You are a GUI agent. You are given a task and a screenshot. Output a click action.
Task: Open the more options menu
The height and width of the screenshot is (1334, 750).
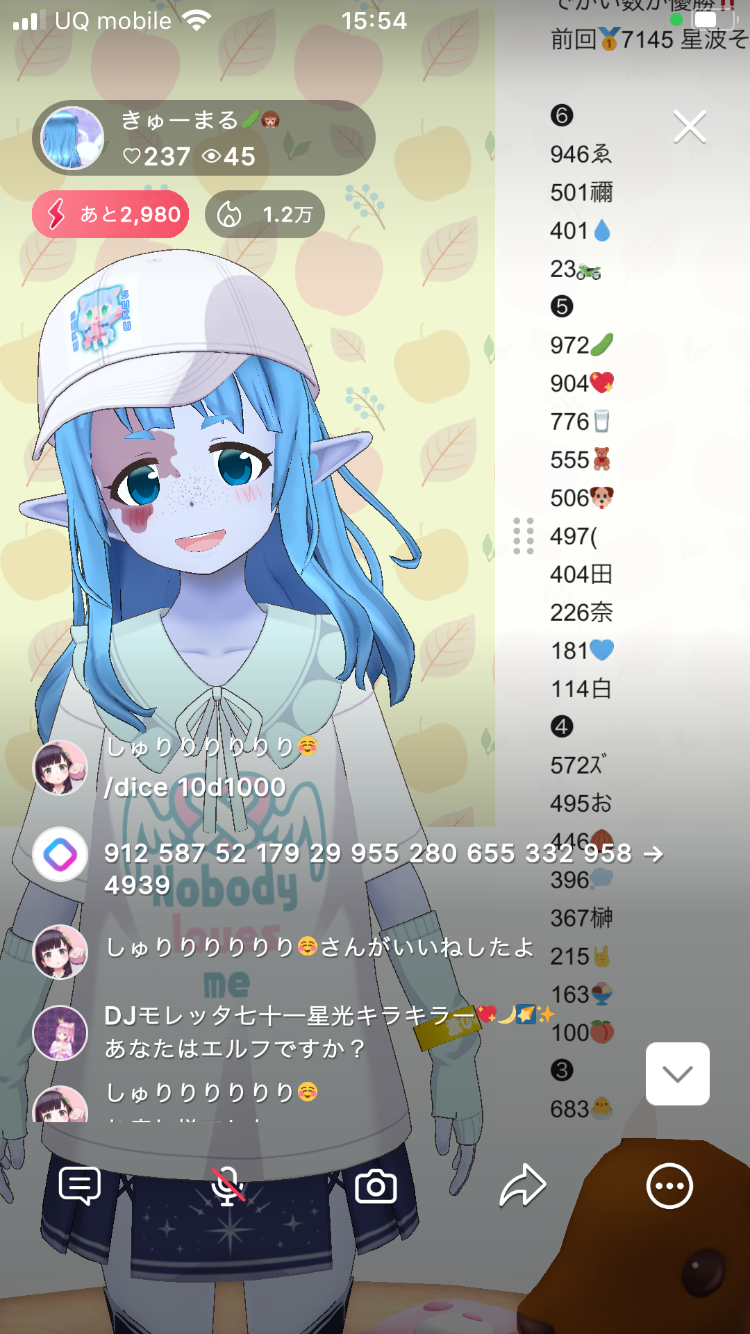tap(669, 1186)
